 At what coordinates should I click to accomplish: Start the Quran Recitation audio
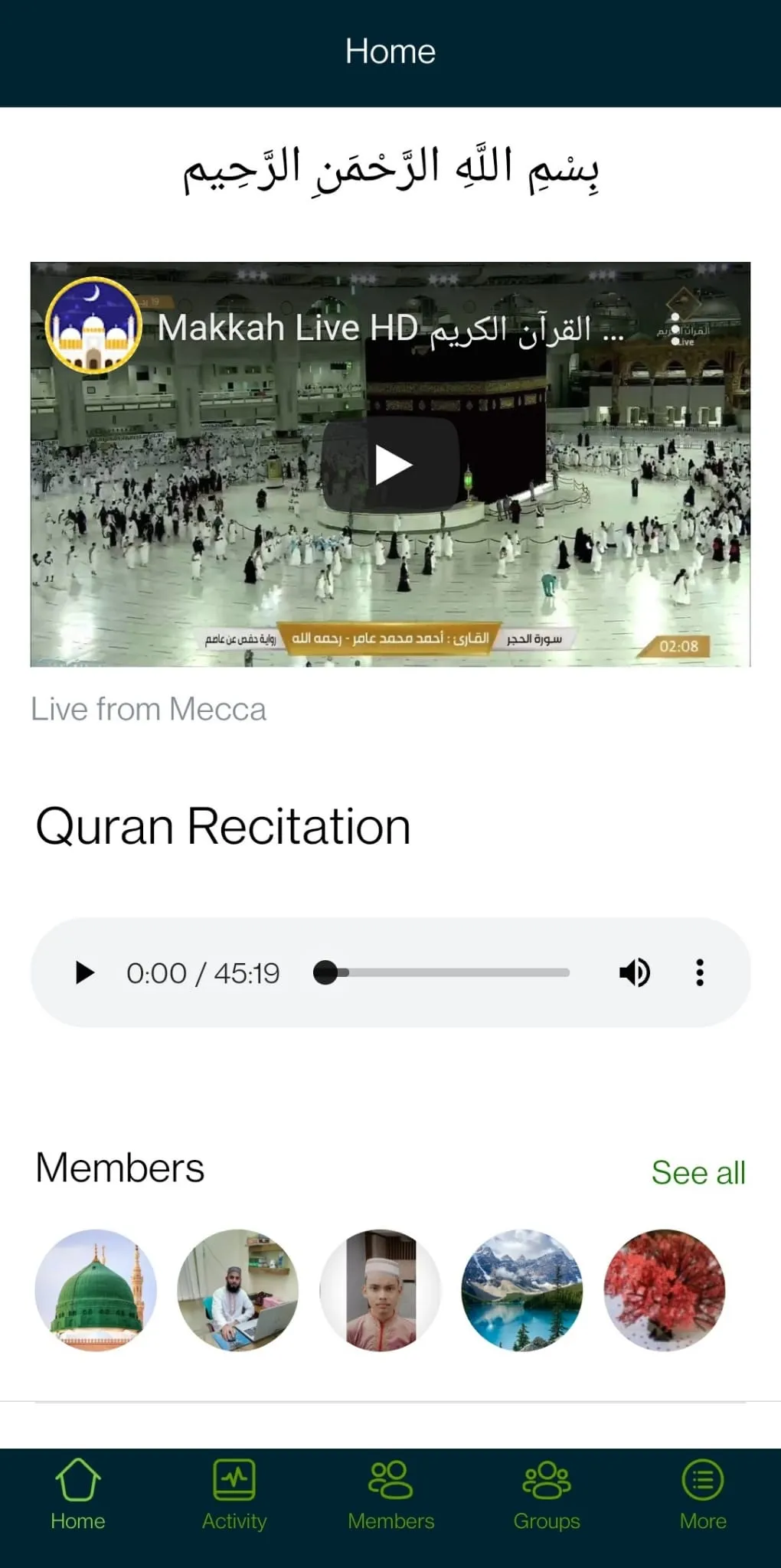pyautogui.click(x=85, y=973)
